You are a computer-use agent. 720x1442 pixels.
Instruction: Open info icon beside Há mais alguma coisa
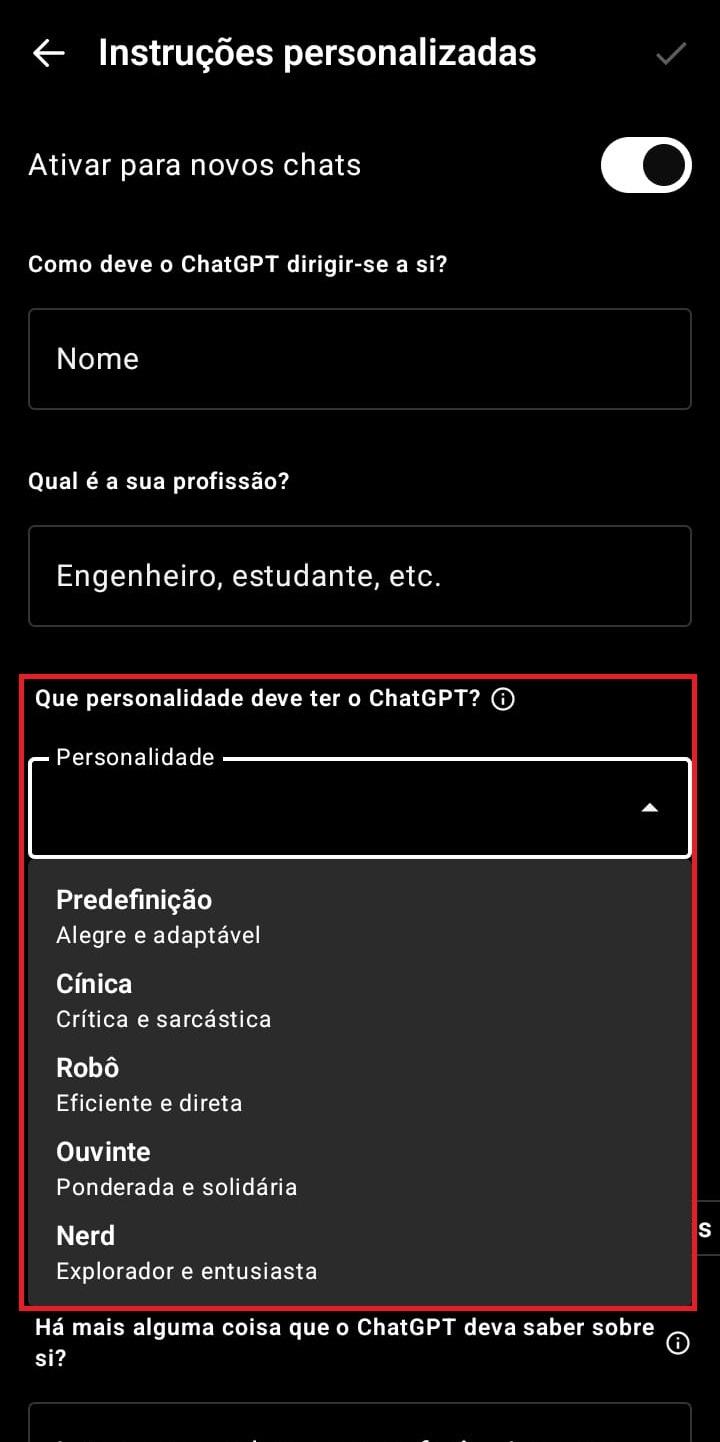coord(678,1342)
